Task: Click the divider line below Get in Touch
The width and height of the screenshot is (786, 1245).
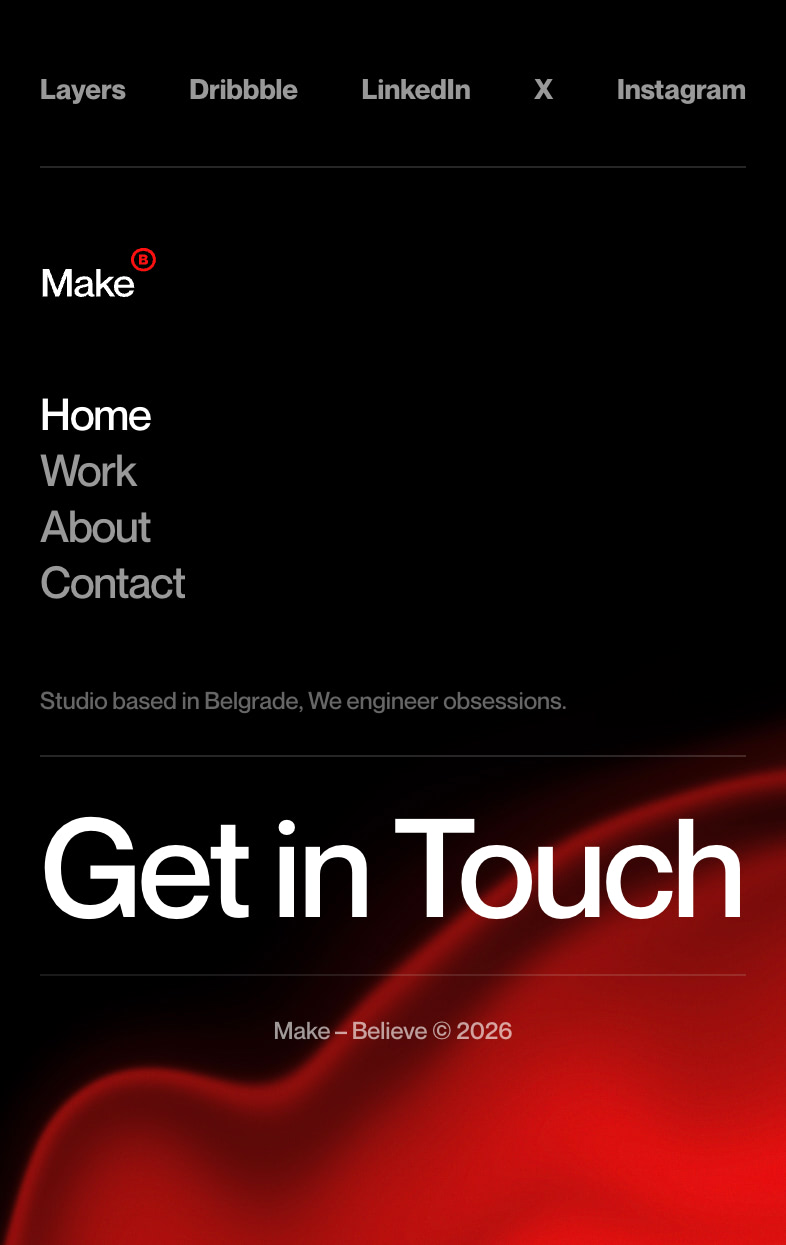Action: [x=392, y=971]
